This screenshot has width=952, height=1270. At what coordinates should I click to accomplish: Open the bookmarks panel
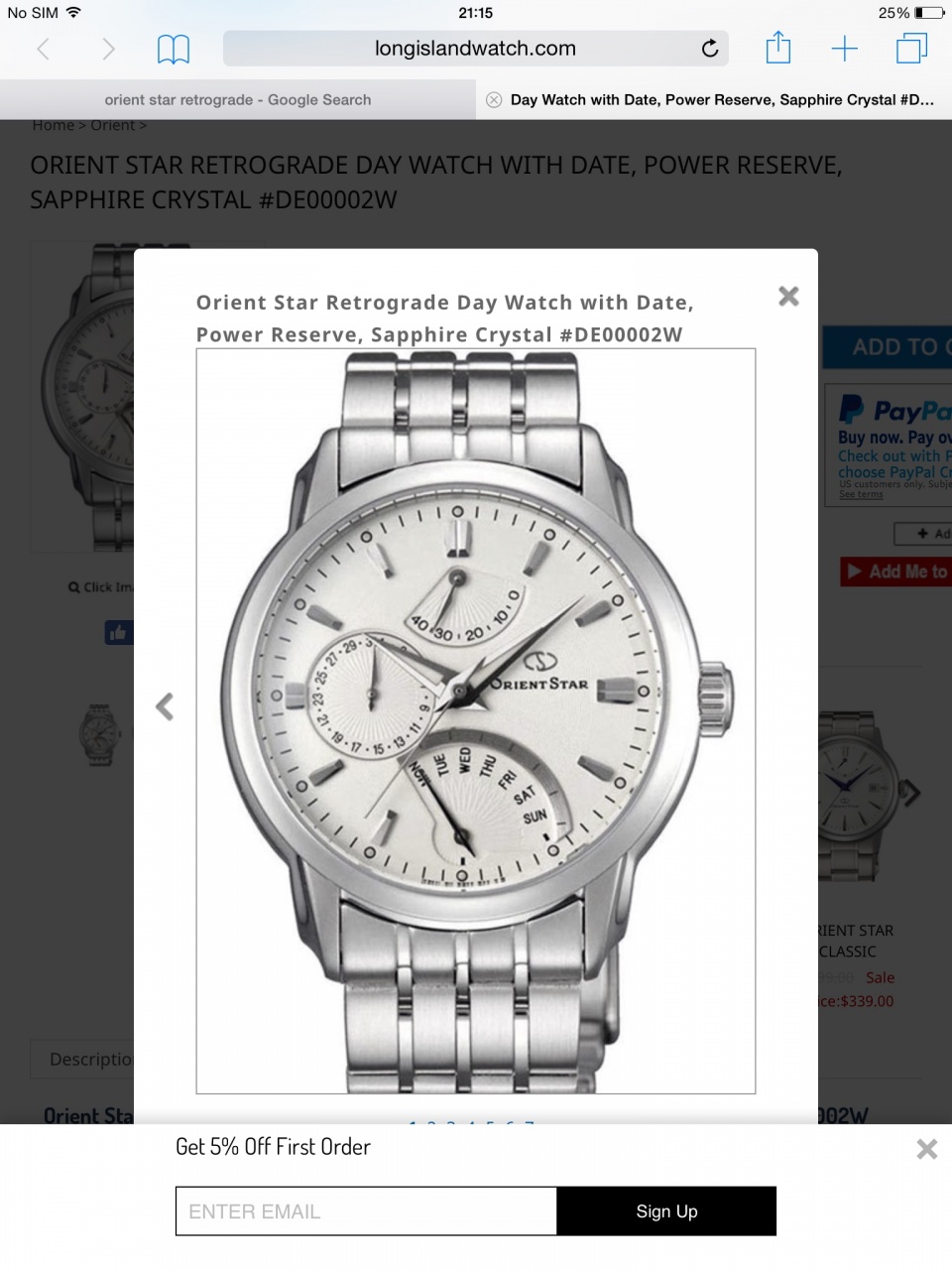(174, 49)
